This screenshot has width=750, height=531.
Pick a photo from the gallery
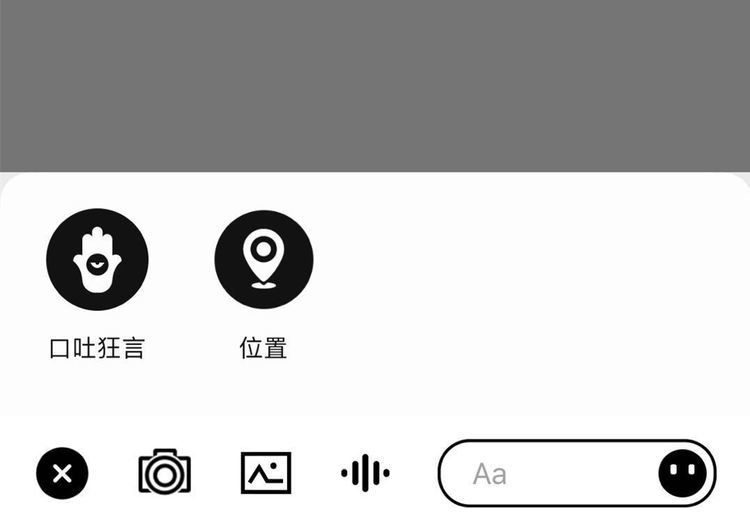tap(266, 472)
